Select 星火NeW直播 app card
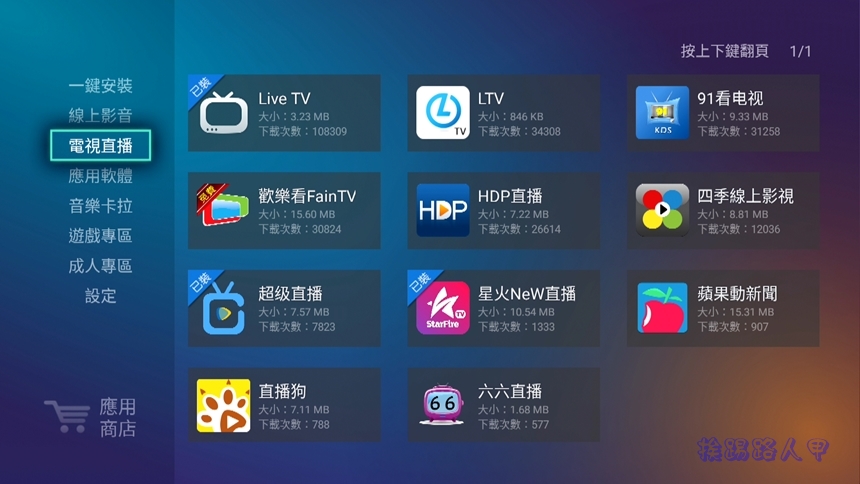Viewport: 860px width, 484px height. (503, 308)
